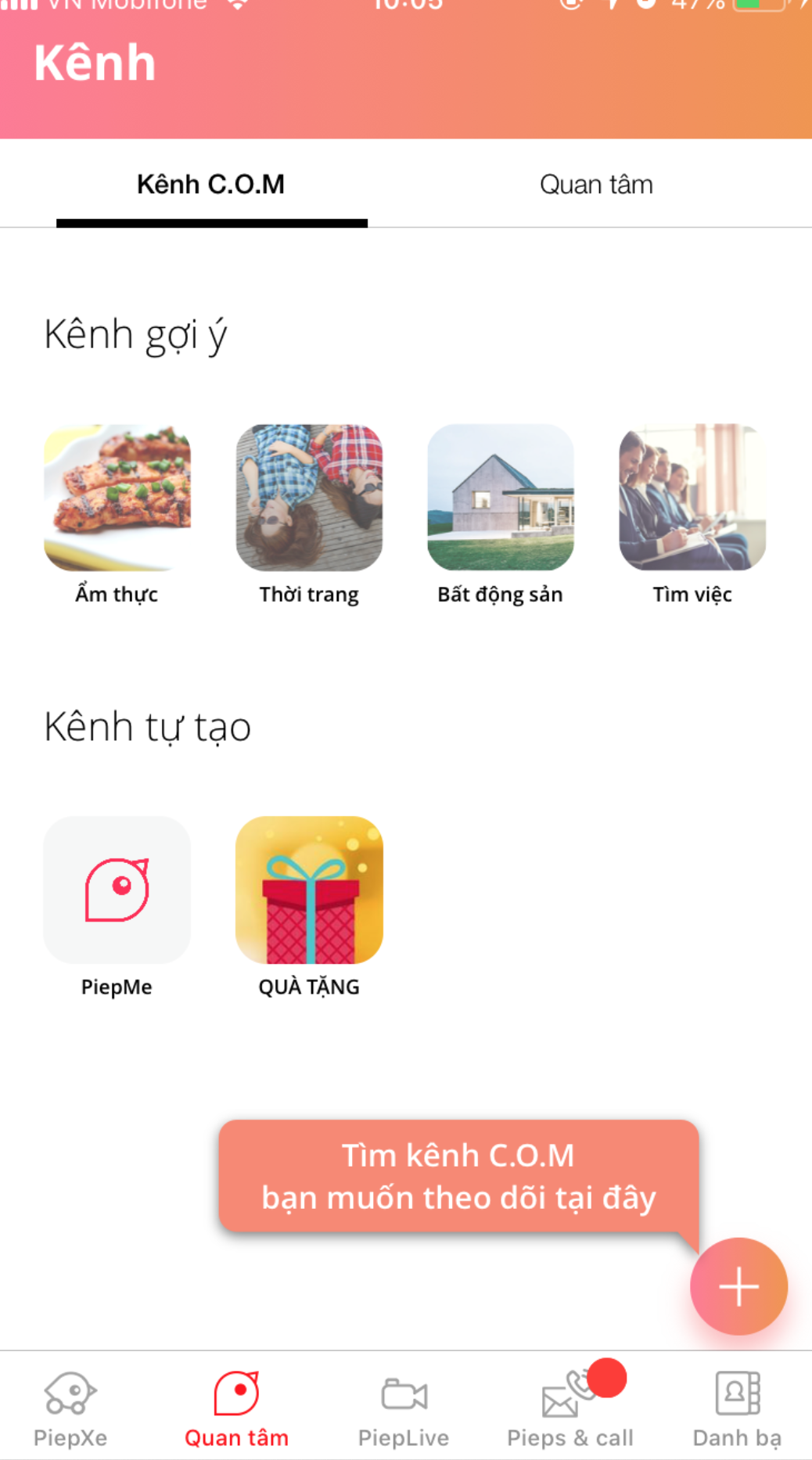The height and width of the screenshot is (1460, 812).
Task: Open the Tìm việc channel
Action: coord(692,498)
